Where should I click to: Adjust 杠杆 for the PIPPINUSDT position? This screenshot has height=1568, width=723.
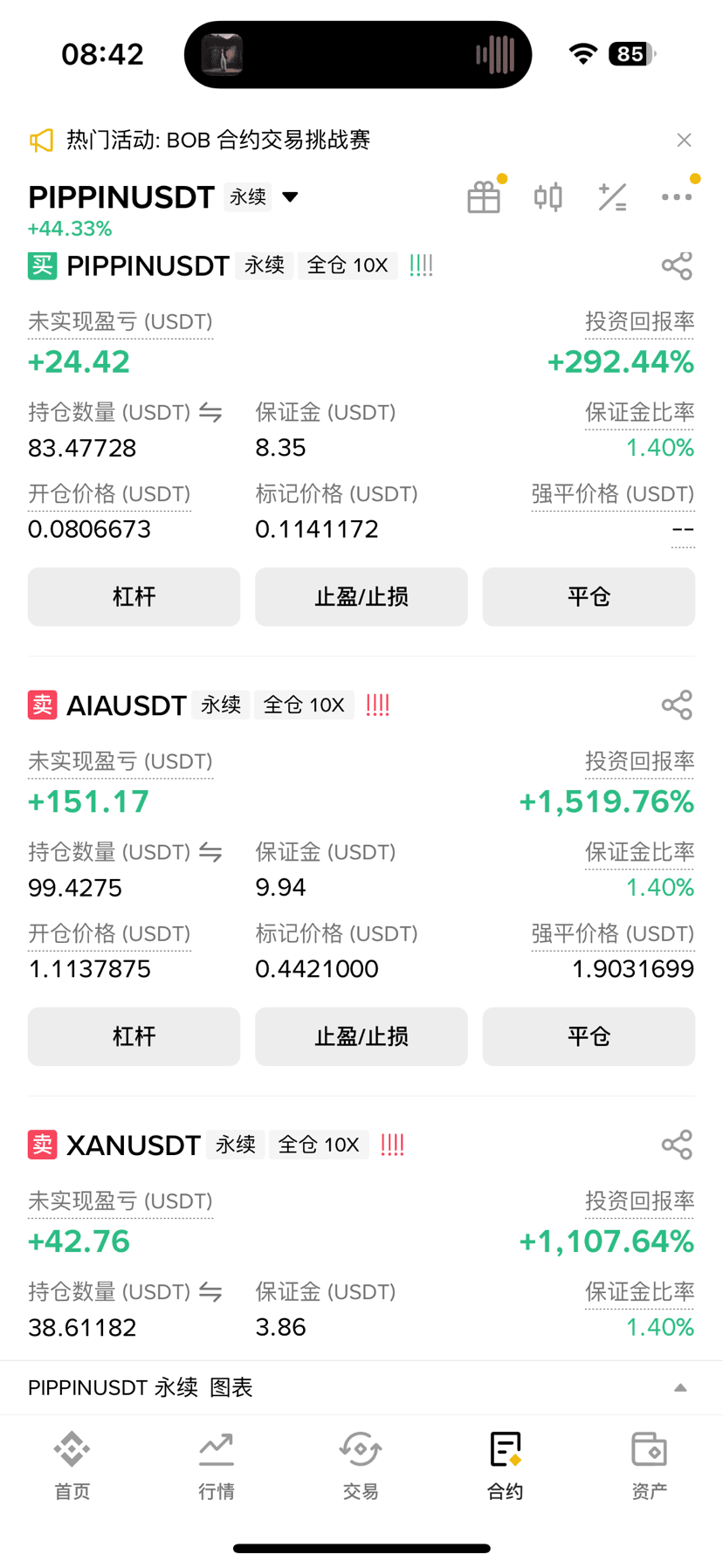(134, 597)
